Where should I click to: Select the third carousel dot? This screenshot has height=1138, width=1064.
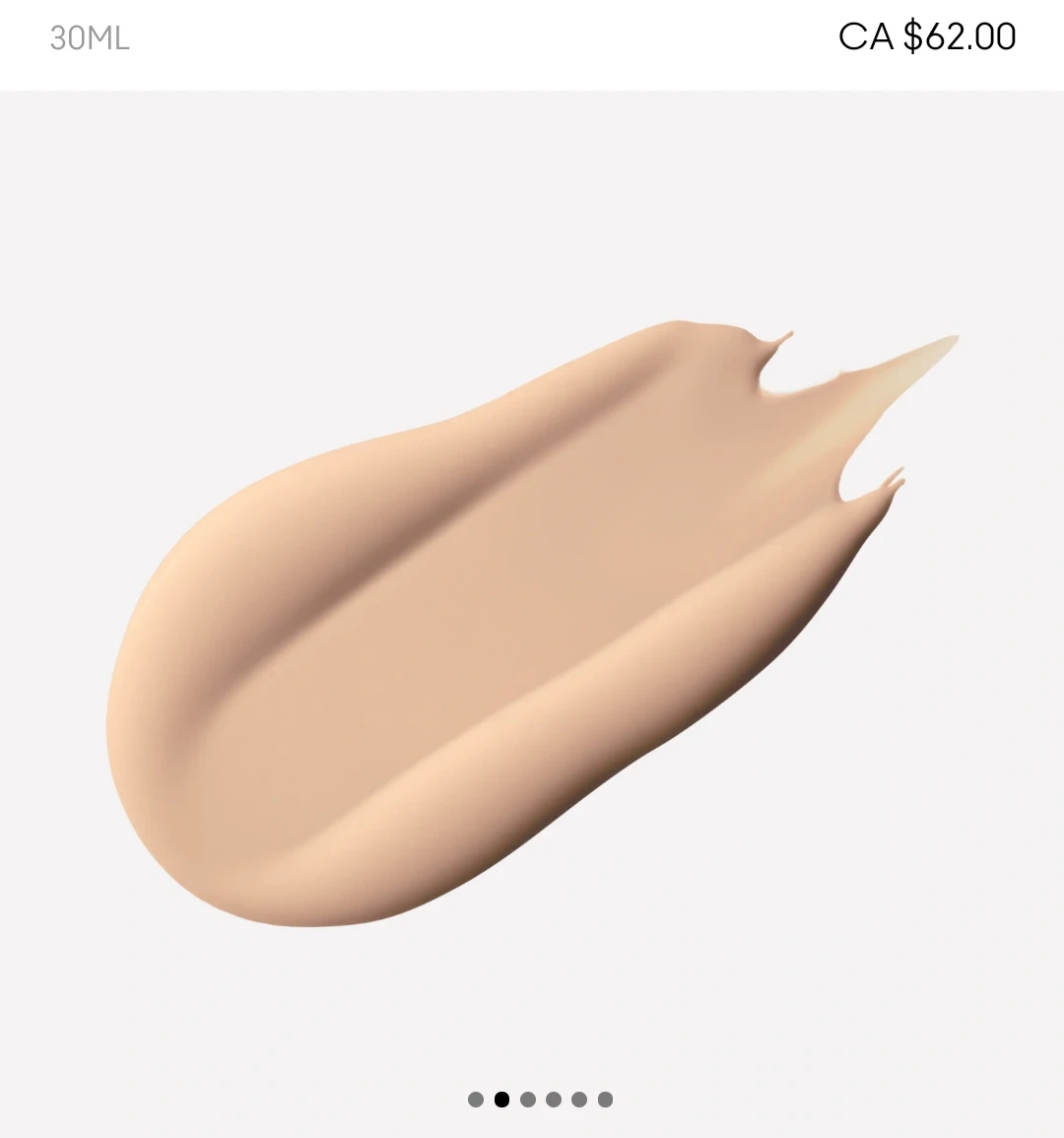[528, 1100]
